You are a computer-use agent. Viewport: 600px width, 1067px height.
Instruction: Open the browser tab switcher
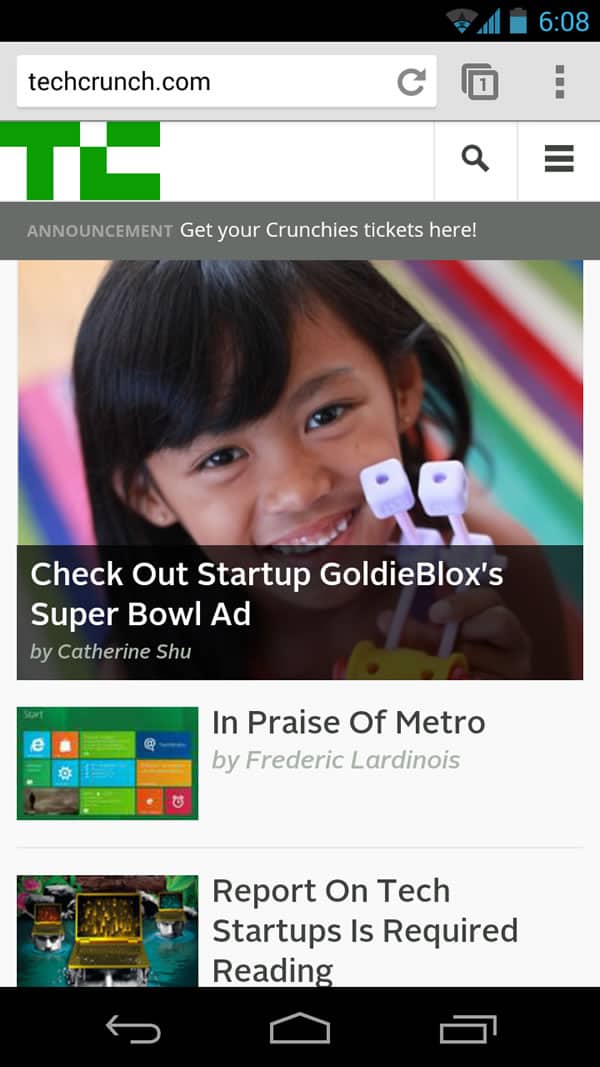(480, 82)
